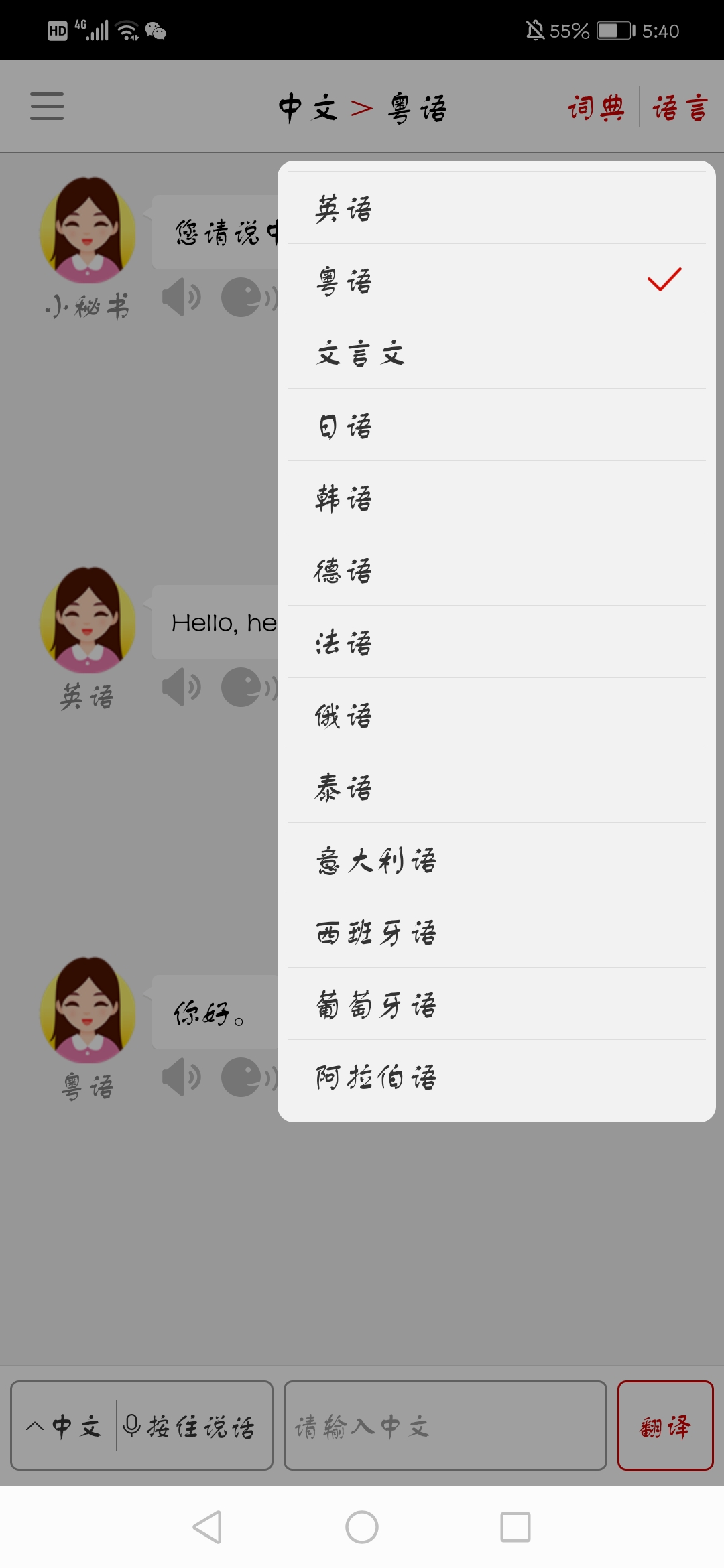
Task: Select 西班牙语 in the list
Action: pos(496,932)
